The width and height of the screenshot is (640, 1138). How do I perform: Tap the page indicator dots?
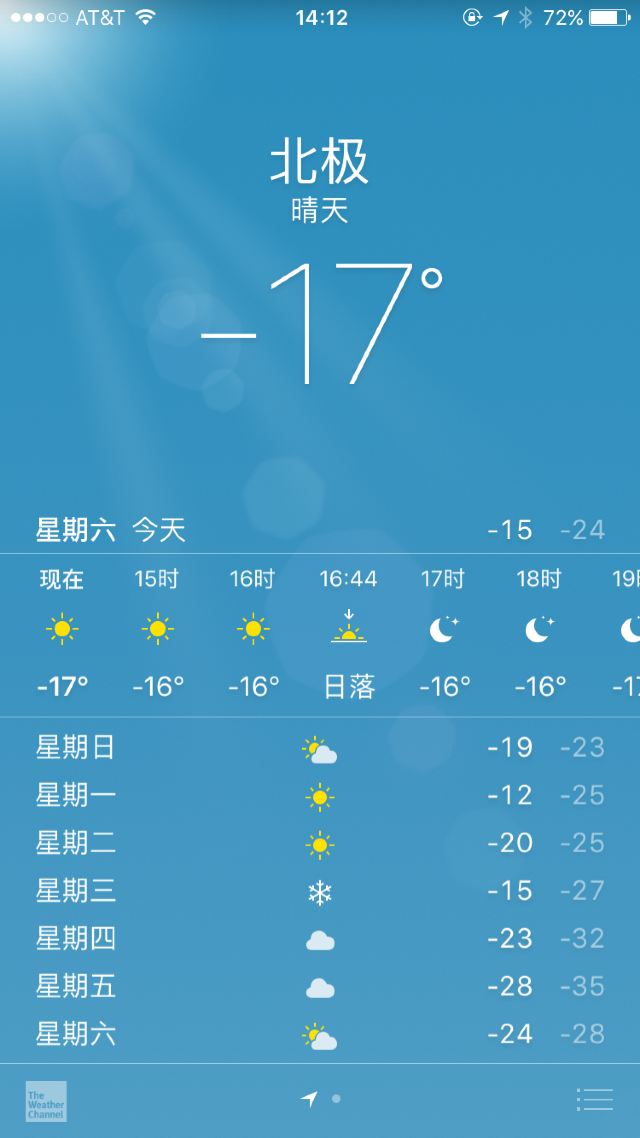[322, 1099]
